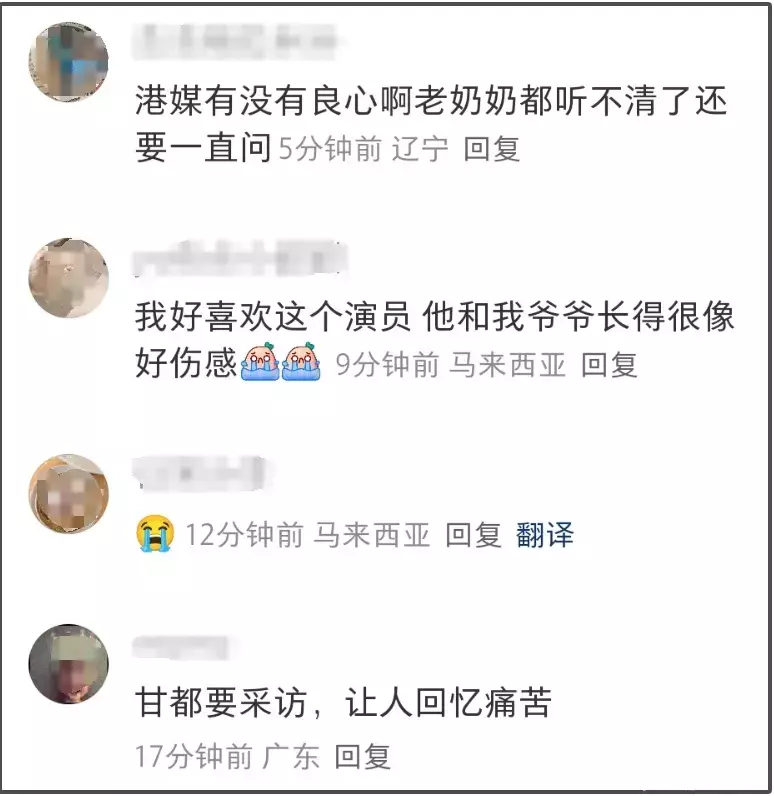
Task: Translate the crying emoji comment
Action: (545, 535)
